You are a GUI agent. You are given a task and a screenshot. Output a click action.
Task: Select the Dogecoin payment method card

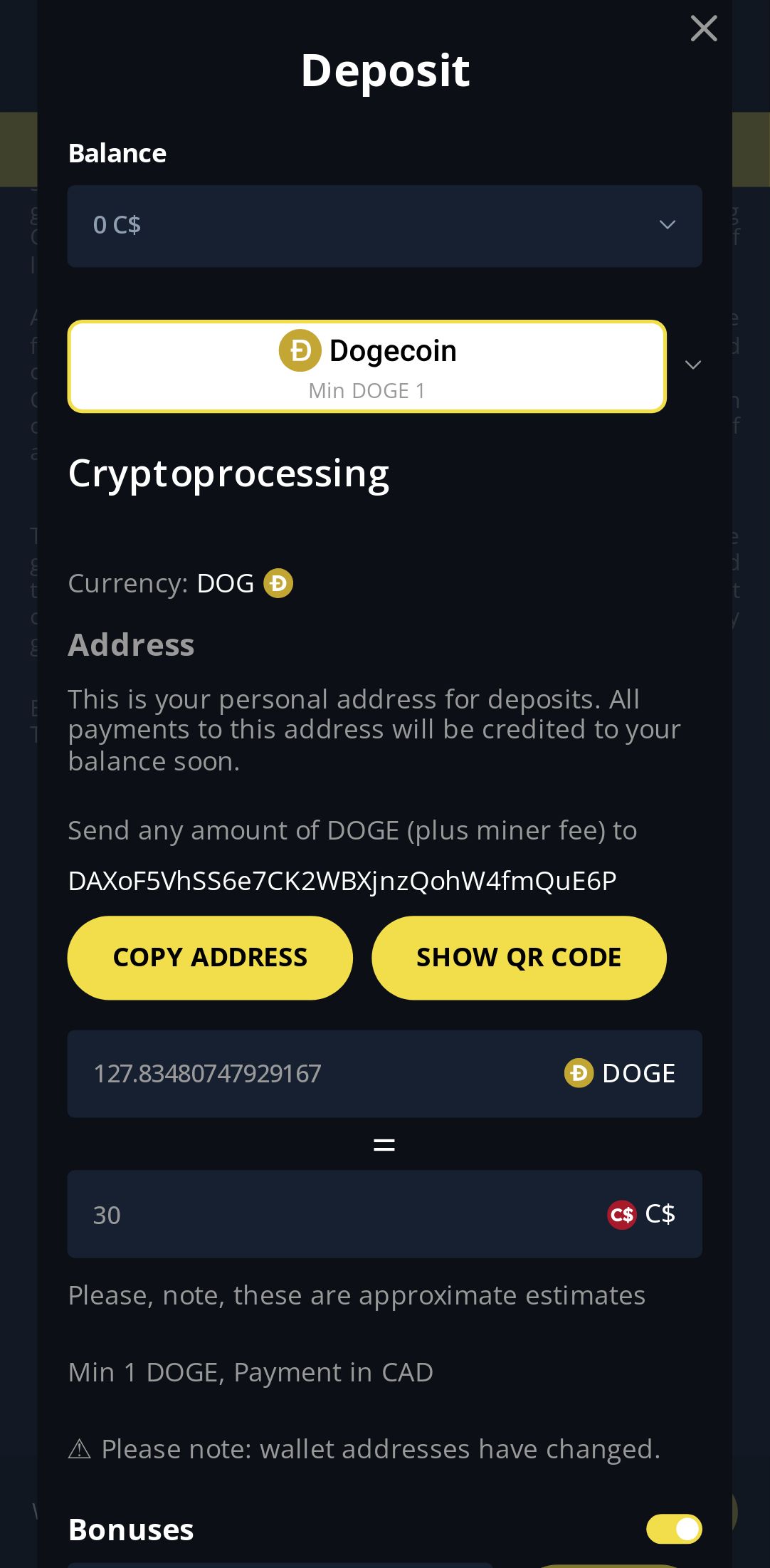366,367
